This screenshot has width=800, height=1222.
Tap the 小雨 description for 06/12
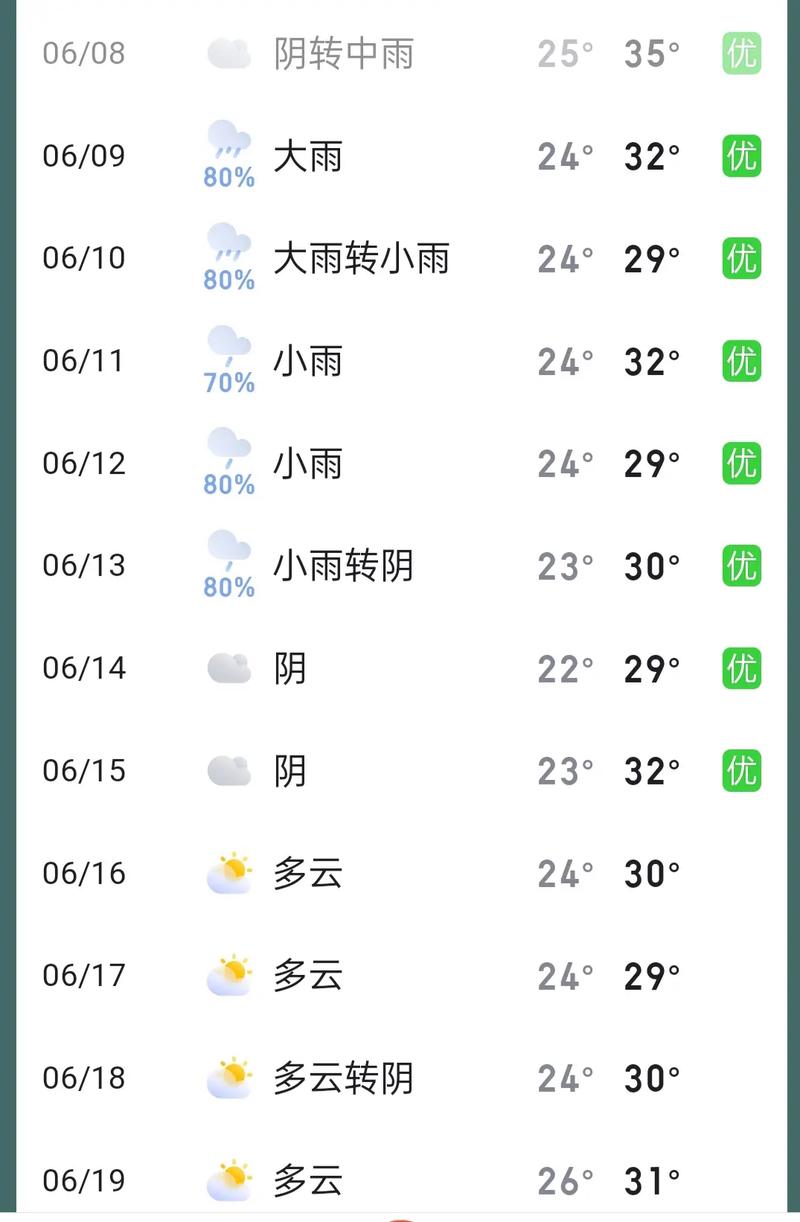click(x=308, y=462)
